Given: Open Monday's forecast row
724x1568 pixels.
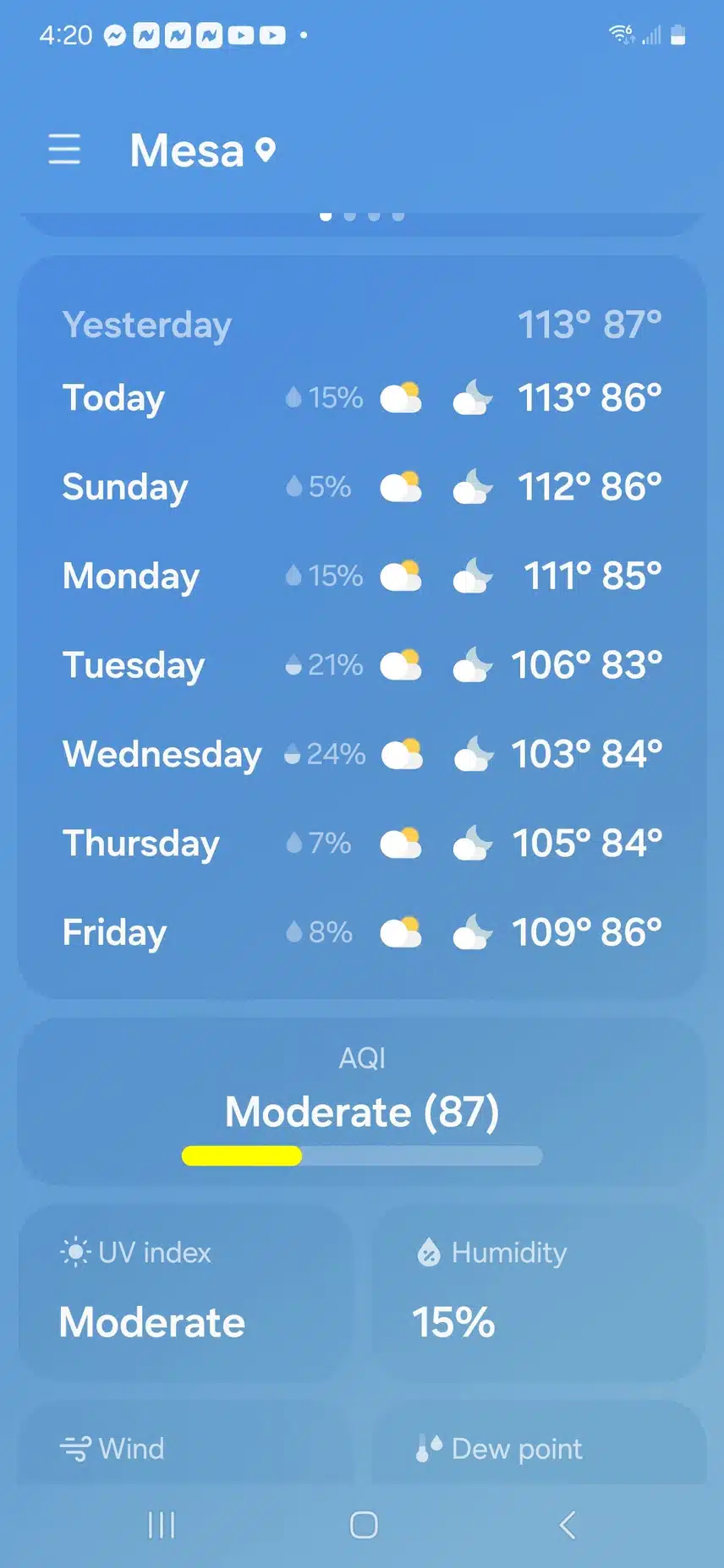Looking at the screenshot, I should click(361, 576).
